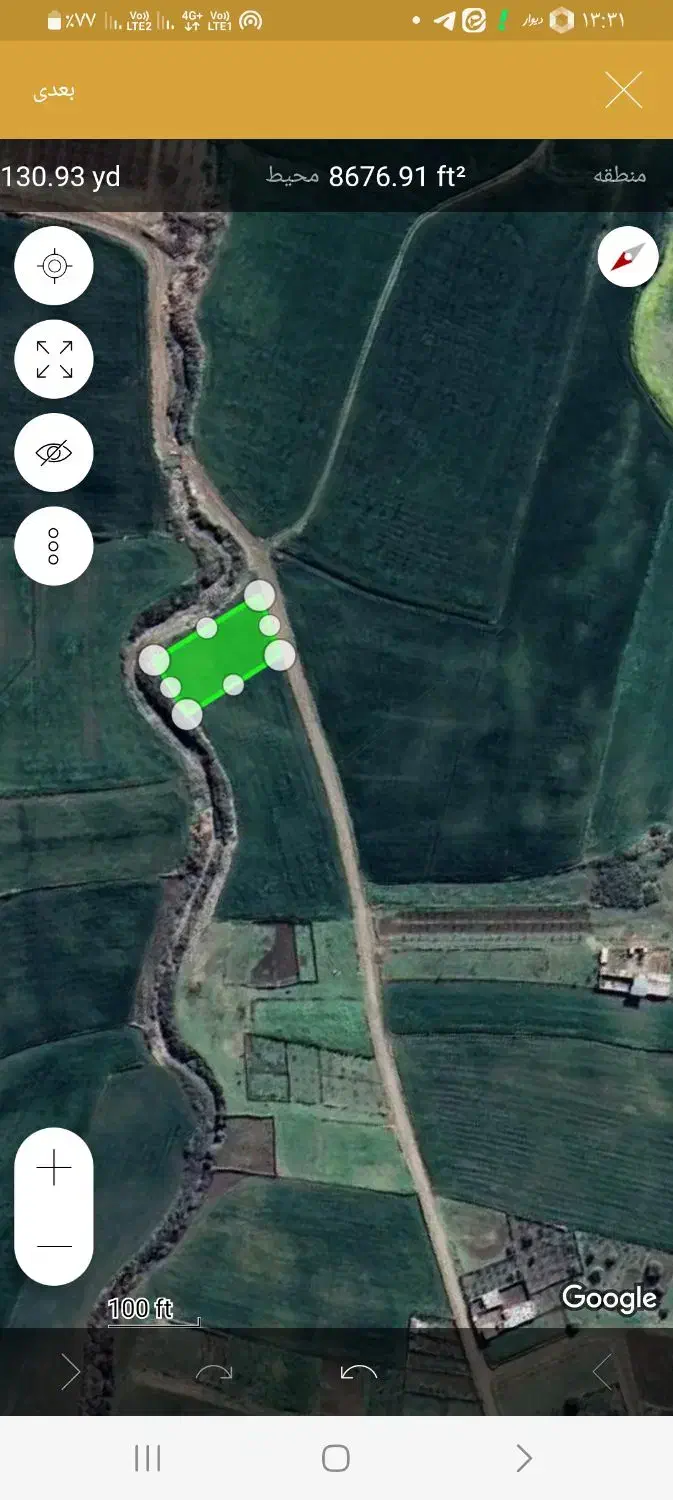The width and height of the screenshot is (673, 1500).
Task: Zoom in with the plus button
Action: coord(54,1168)
